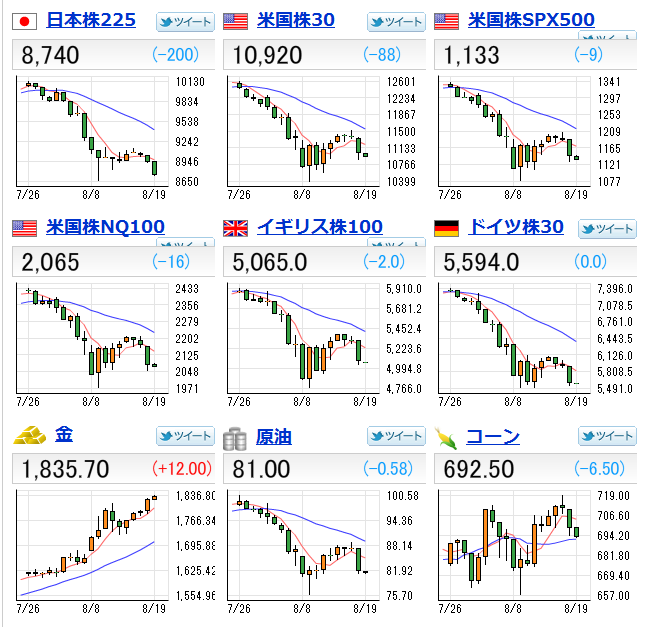Open the 米国株NQ100 link
The width and height of the screenshot is (645, 627).
105,227
